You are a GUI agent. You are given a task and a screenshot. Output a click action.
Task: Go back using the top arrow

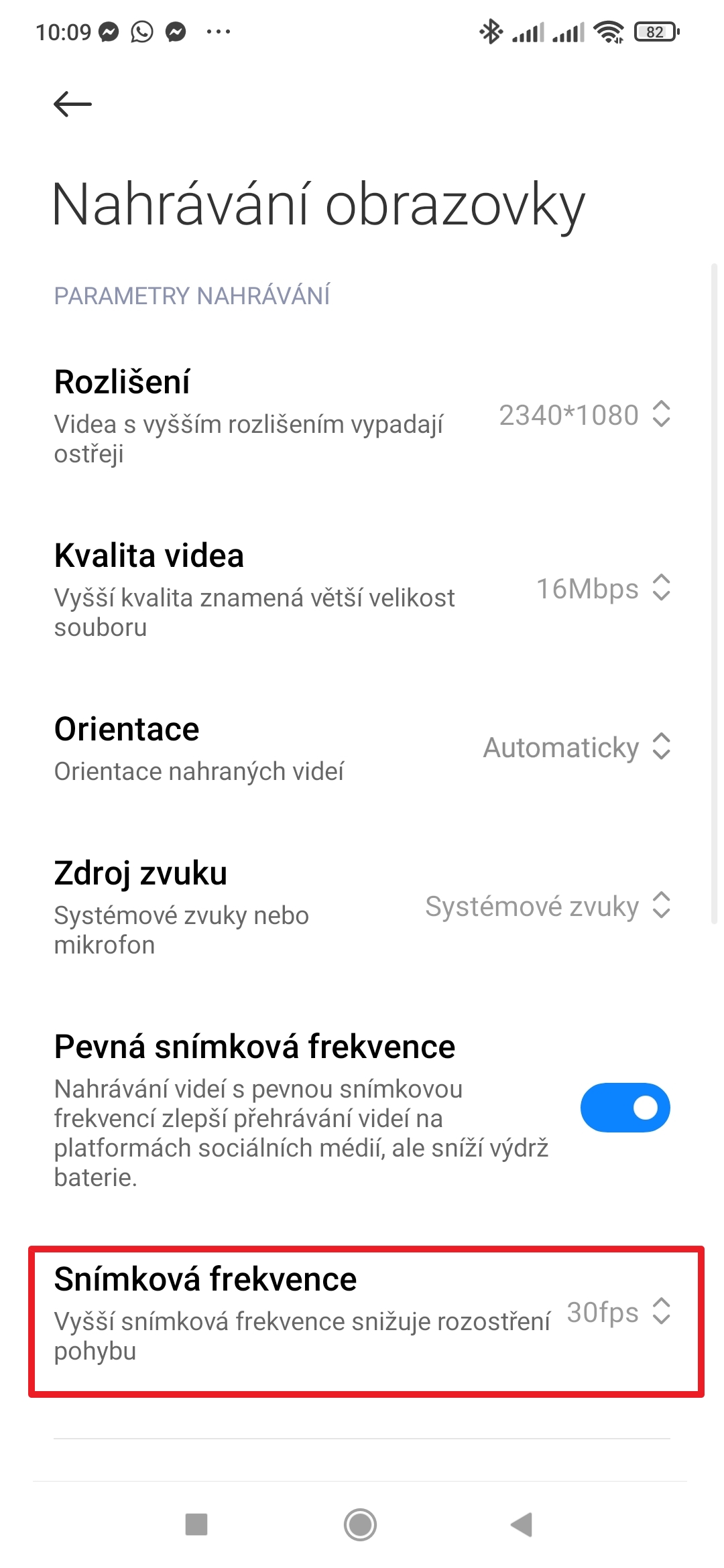coord(72,104)
